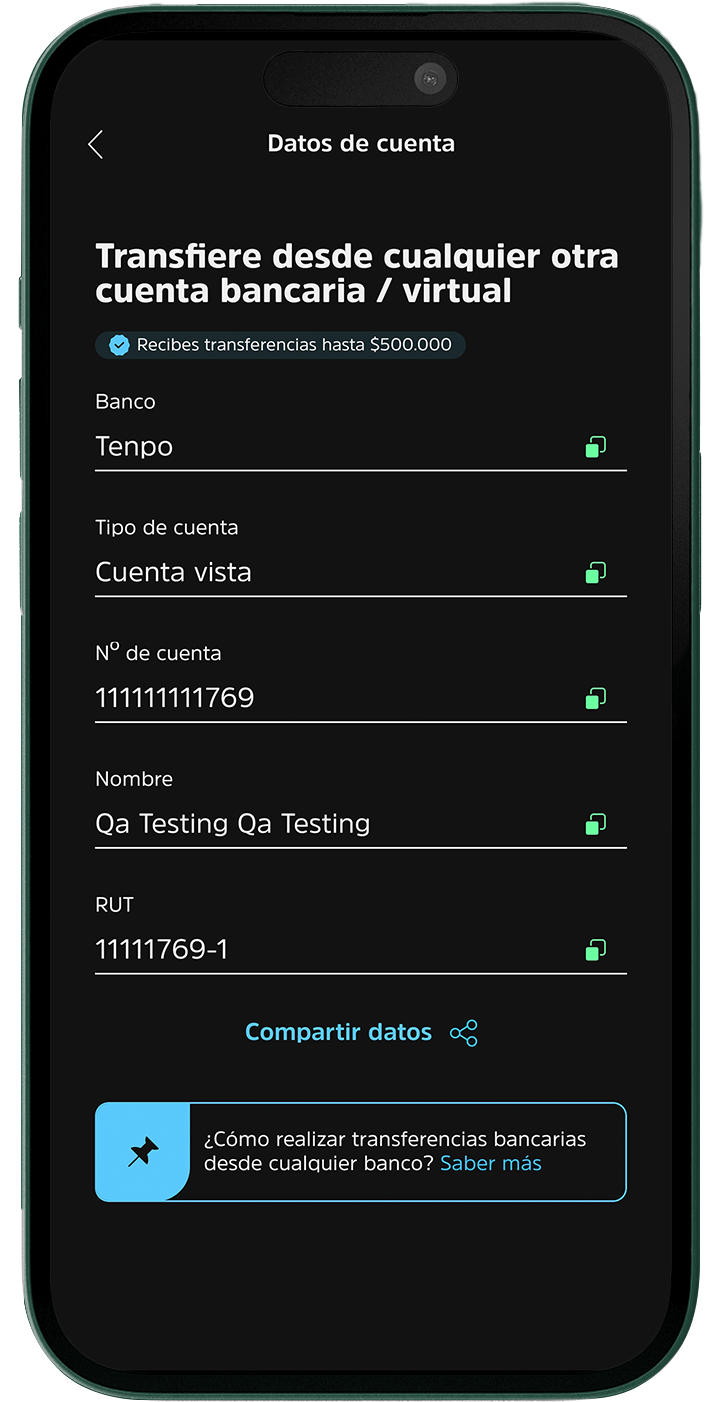Copy the name Qa Testing Qa Testing
This screenshot has height=1402, width=722.
click(597, 824)
